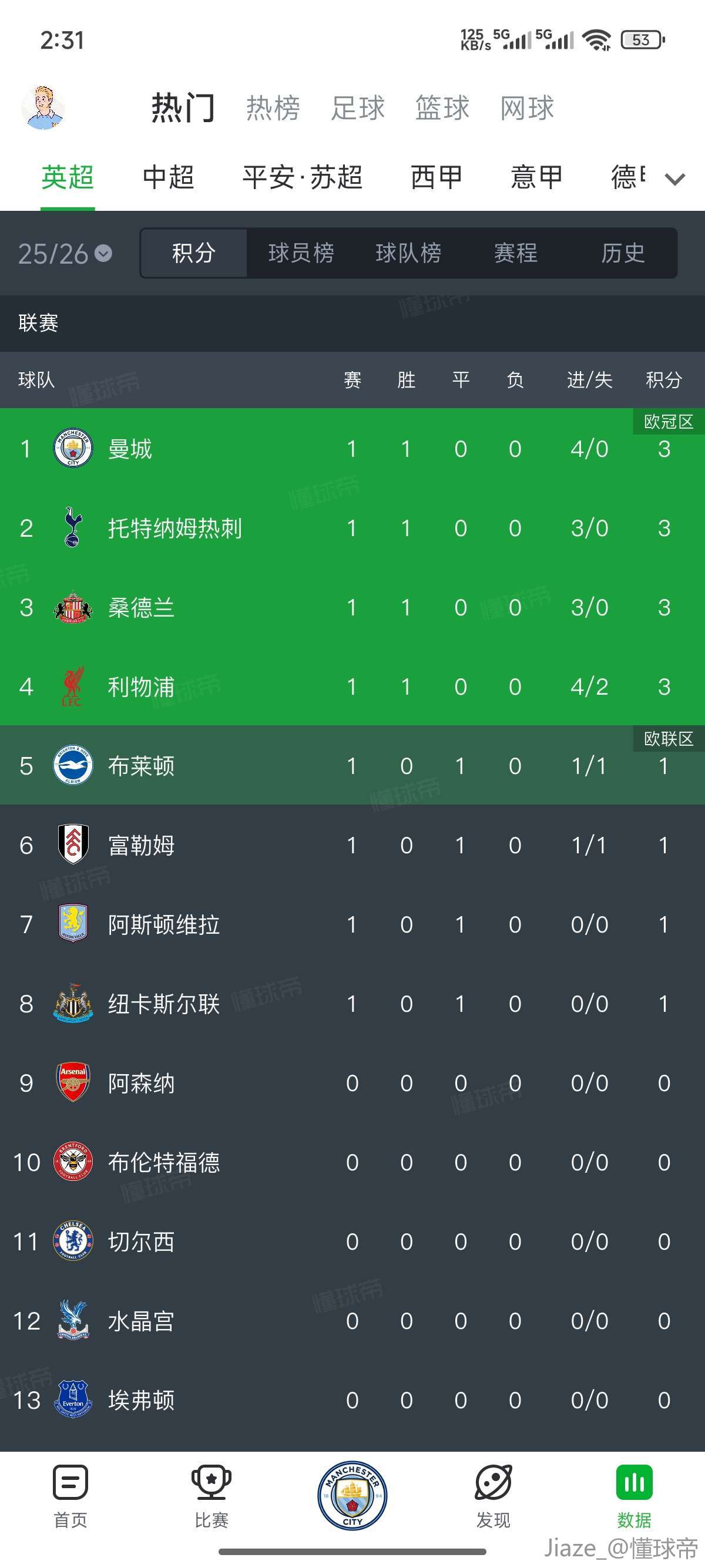Image resolution: width=705 pixels, height=1568 pixels.
Task: Open the 利物浦 team row
Action: (x=352, y=686)
